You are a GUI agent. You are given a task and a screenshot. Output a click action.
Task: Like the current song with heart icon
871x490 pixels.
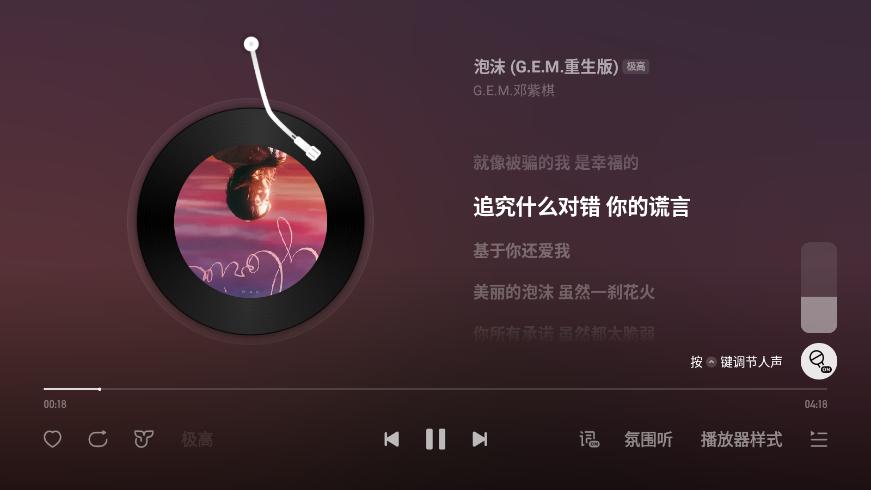(x=52, y=439)
